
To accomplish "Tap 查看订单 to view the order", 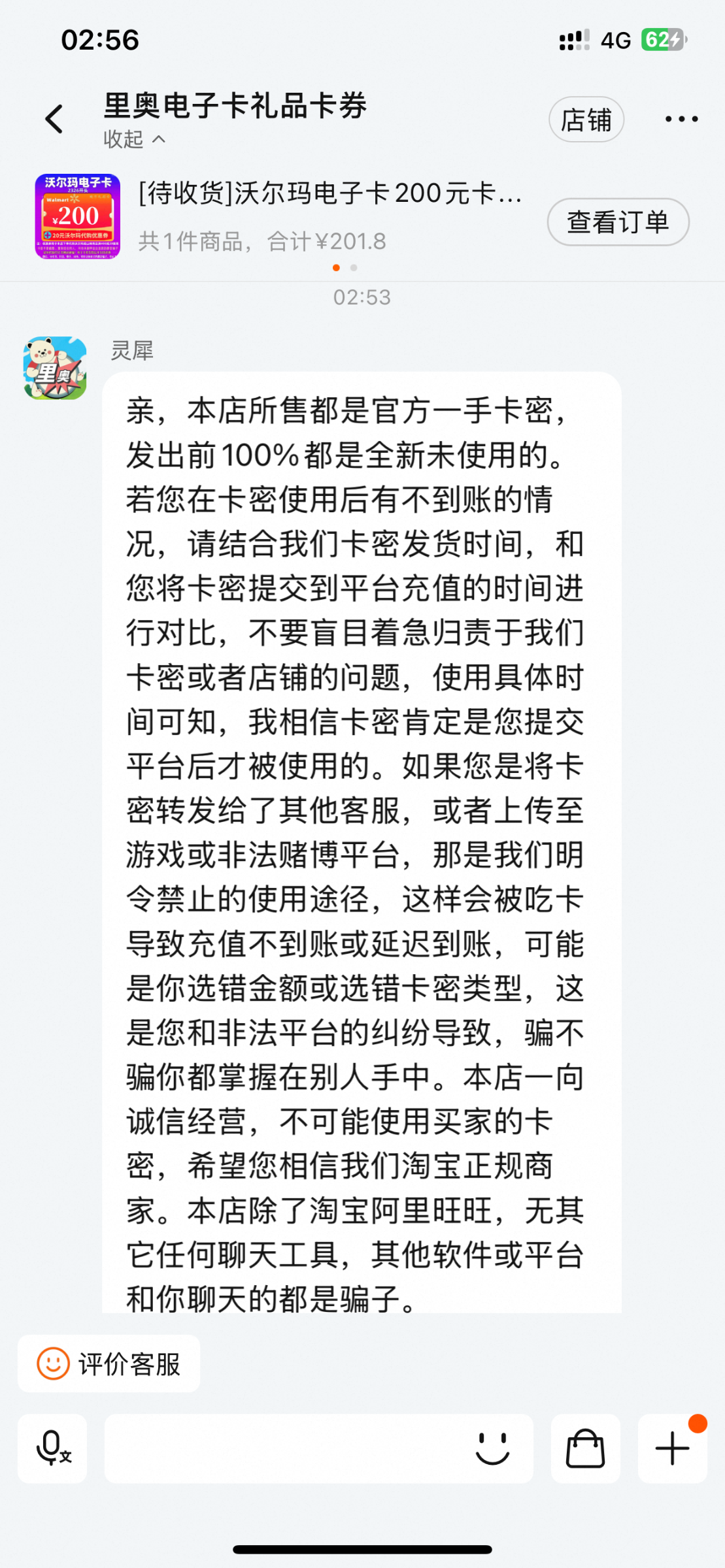I will click(x=617, y=222).
